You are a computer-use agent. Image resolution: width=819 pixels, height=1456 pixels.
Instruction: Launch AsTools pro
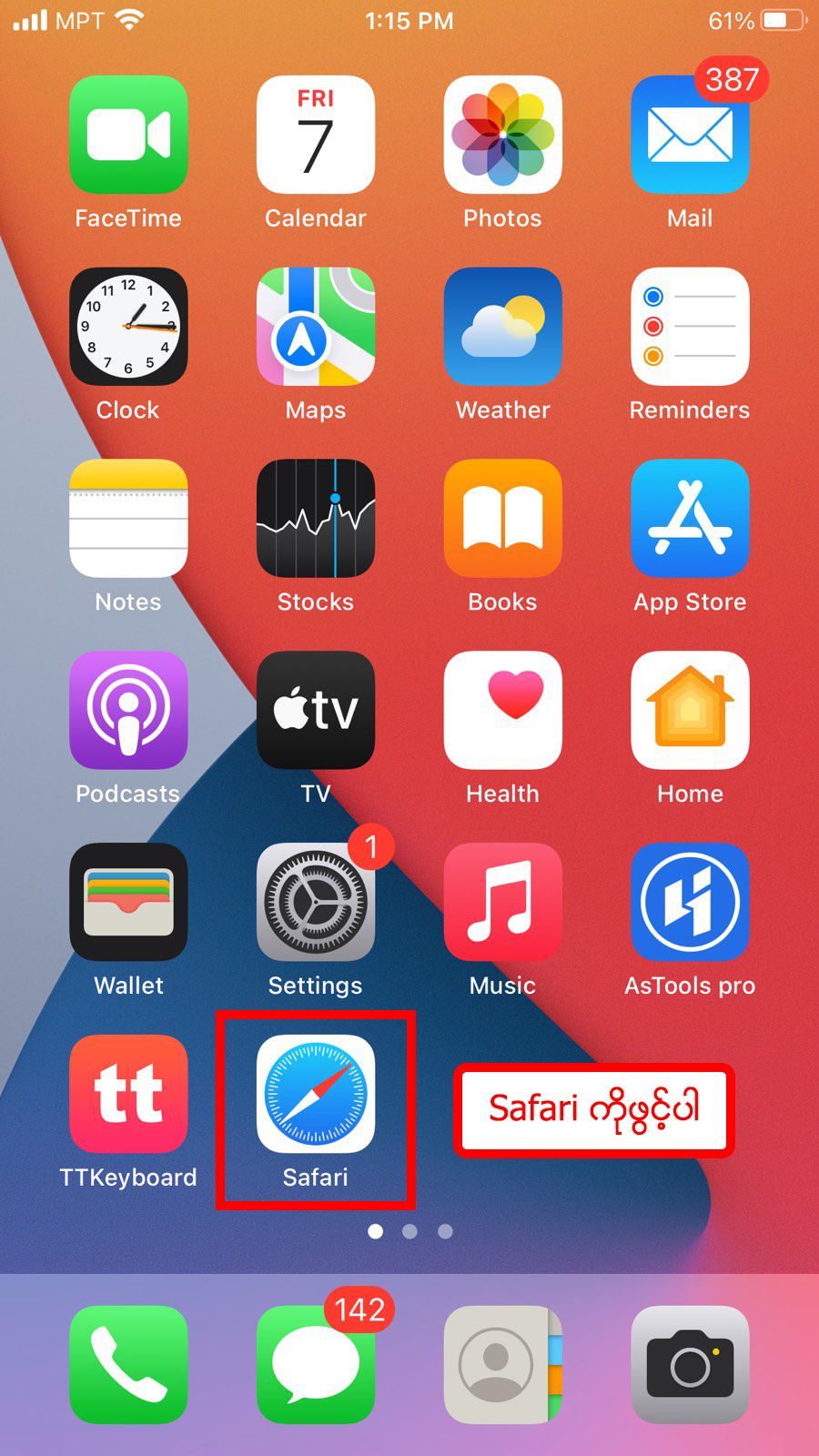[x=689, y=903]
